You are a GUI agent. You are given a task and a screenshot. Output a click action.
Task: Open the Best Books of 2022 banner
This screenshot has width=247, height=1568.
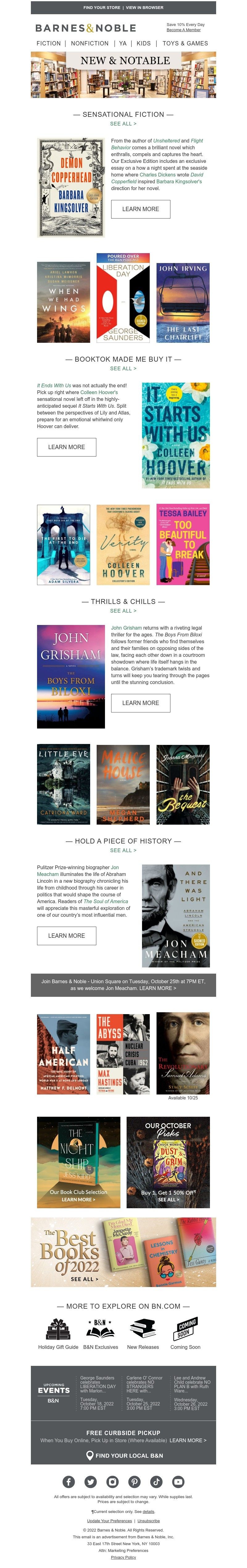tap(124, 1252)
